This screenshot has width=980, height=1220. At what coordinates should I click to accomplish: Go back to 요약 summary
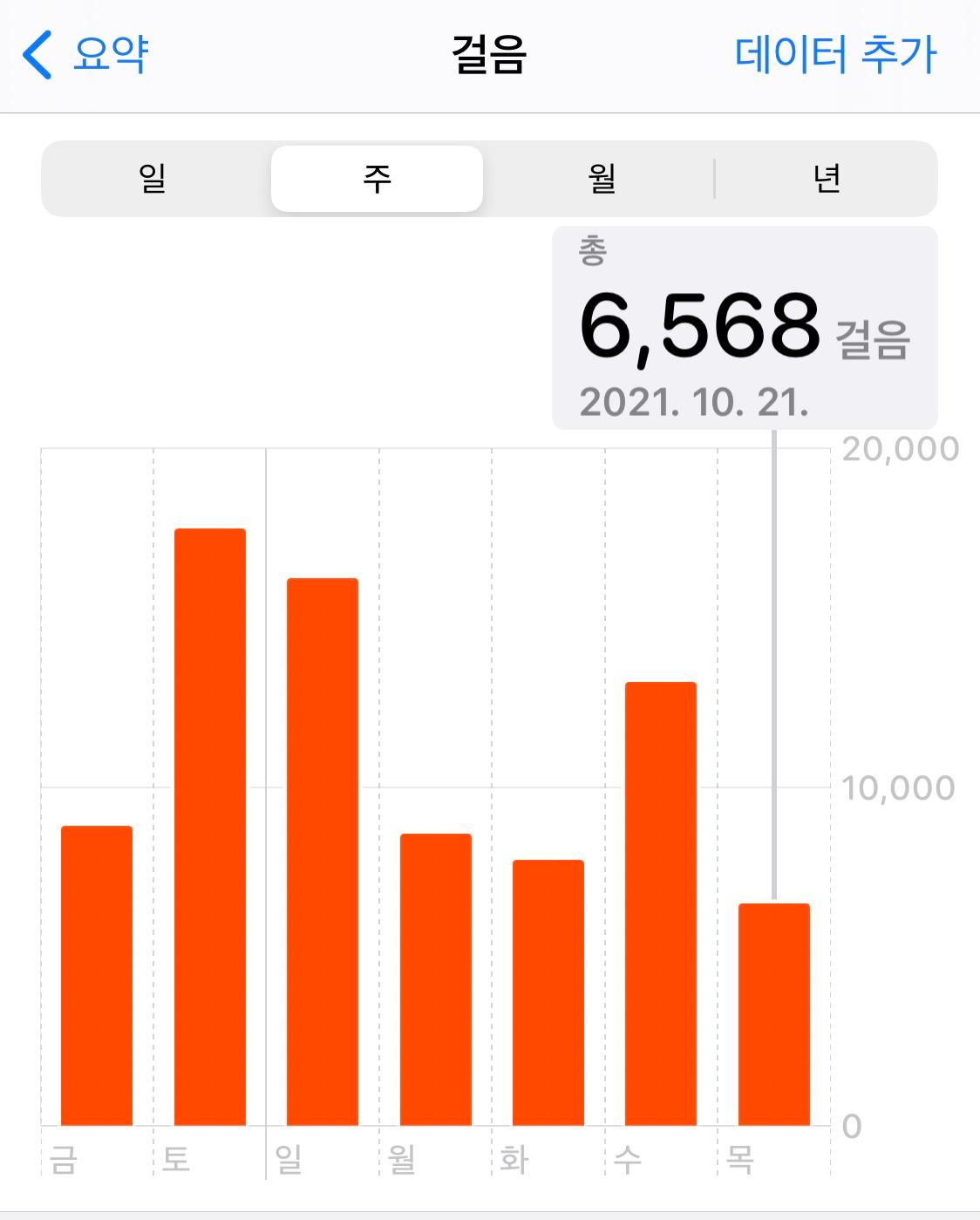85,54
